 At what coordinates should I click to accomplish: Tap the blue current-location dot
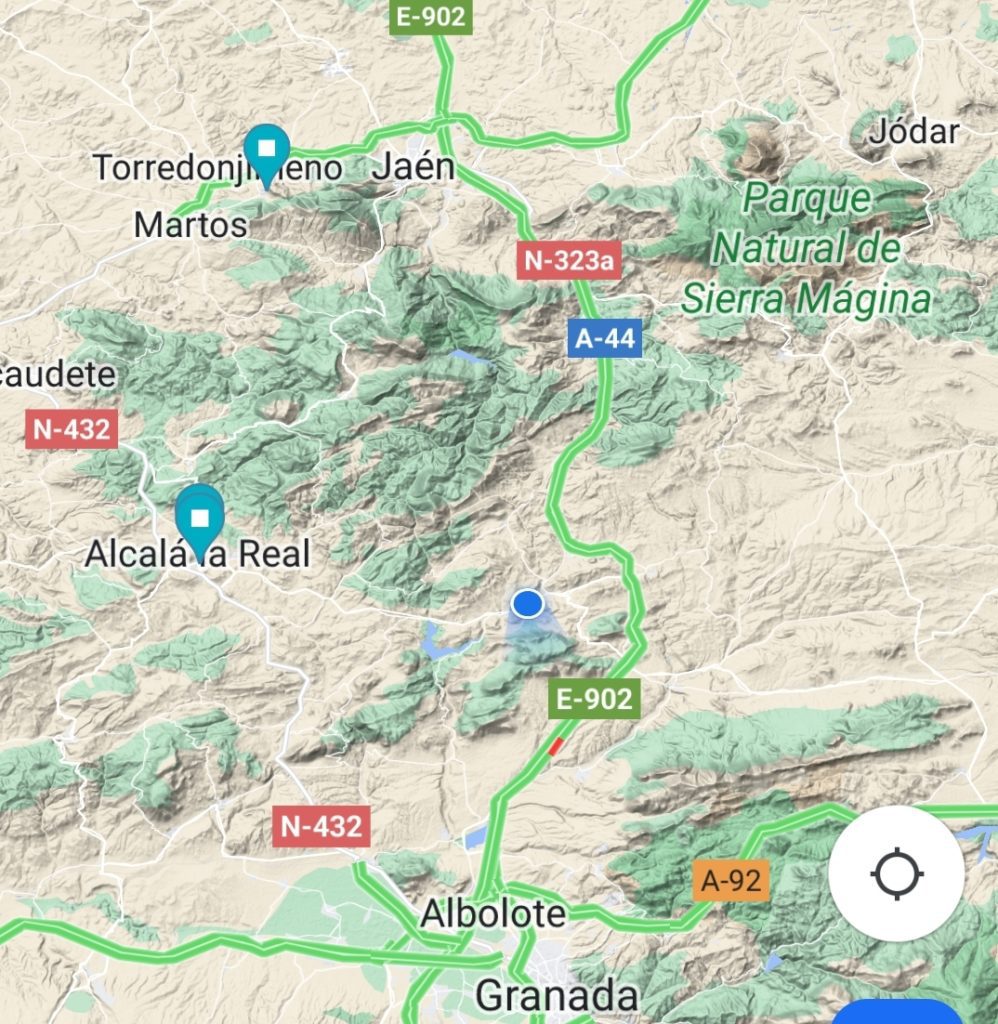527,604
